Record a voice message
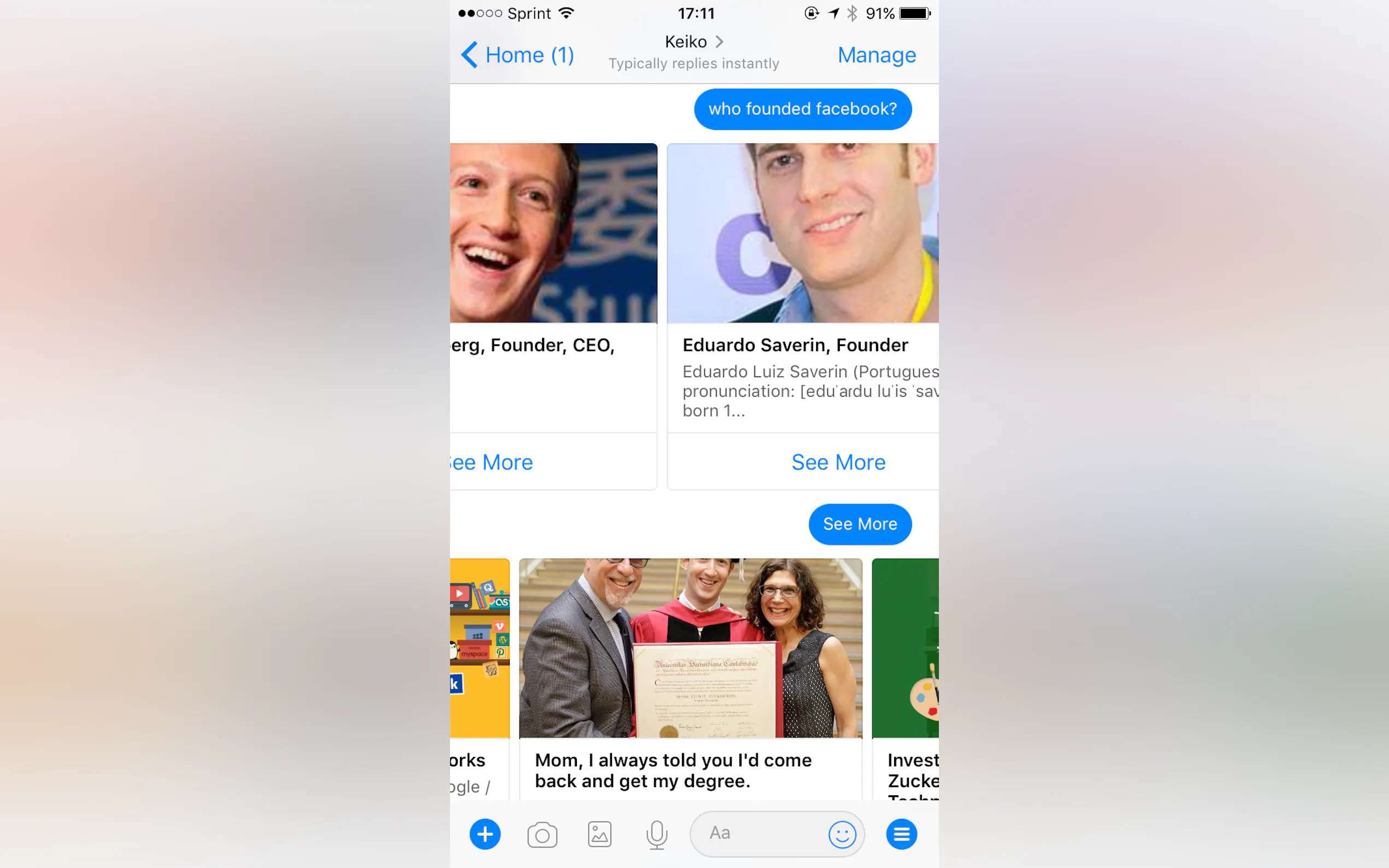This screenshot has width=1389, height=868. click(x=656, y=834)
